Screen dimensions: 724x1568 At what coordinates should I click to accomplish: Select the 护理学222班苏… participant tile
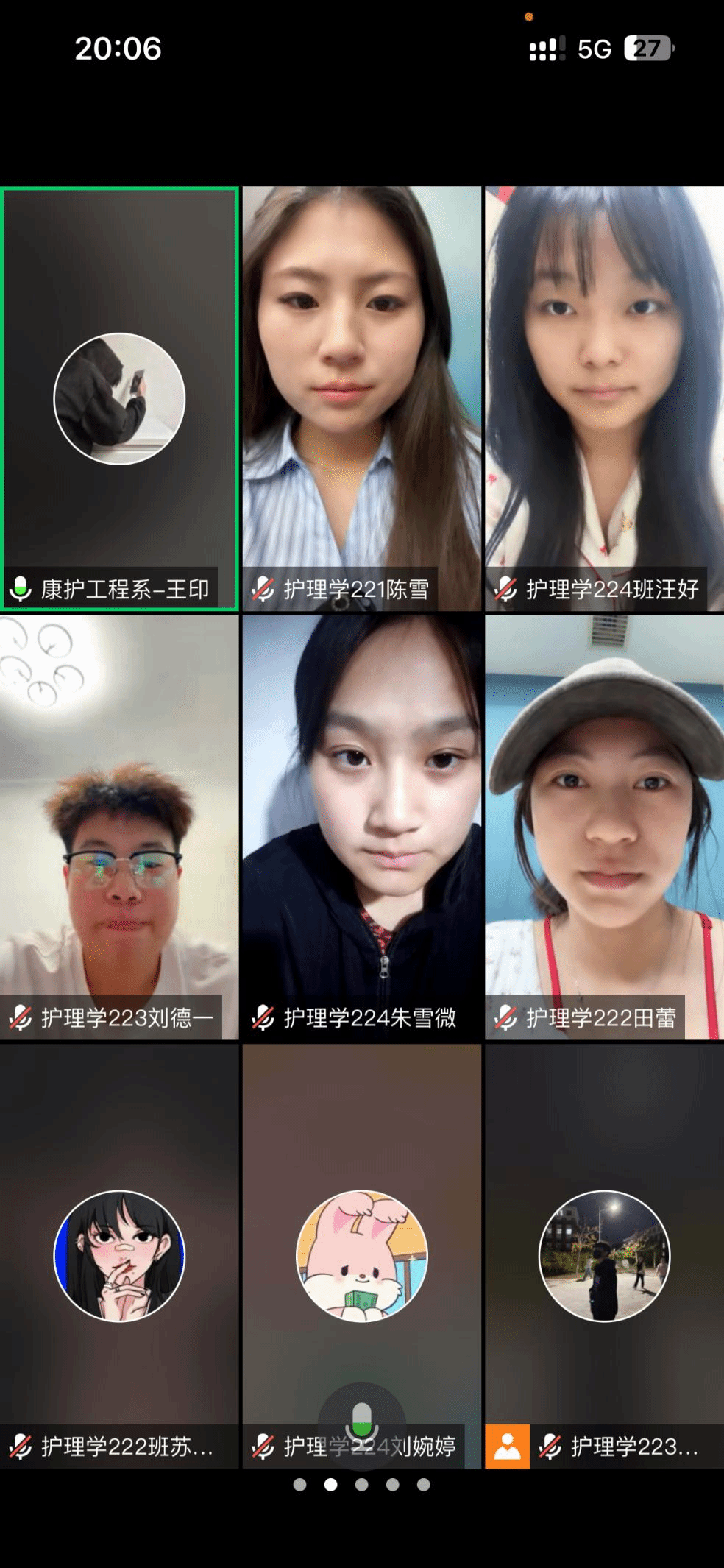tap(119, 1255)
